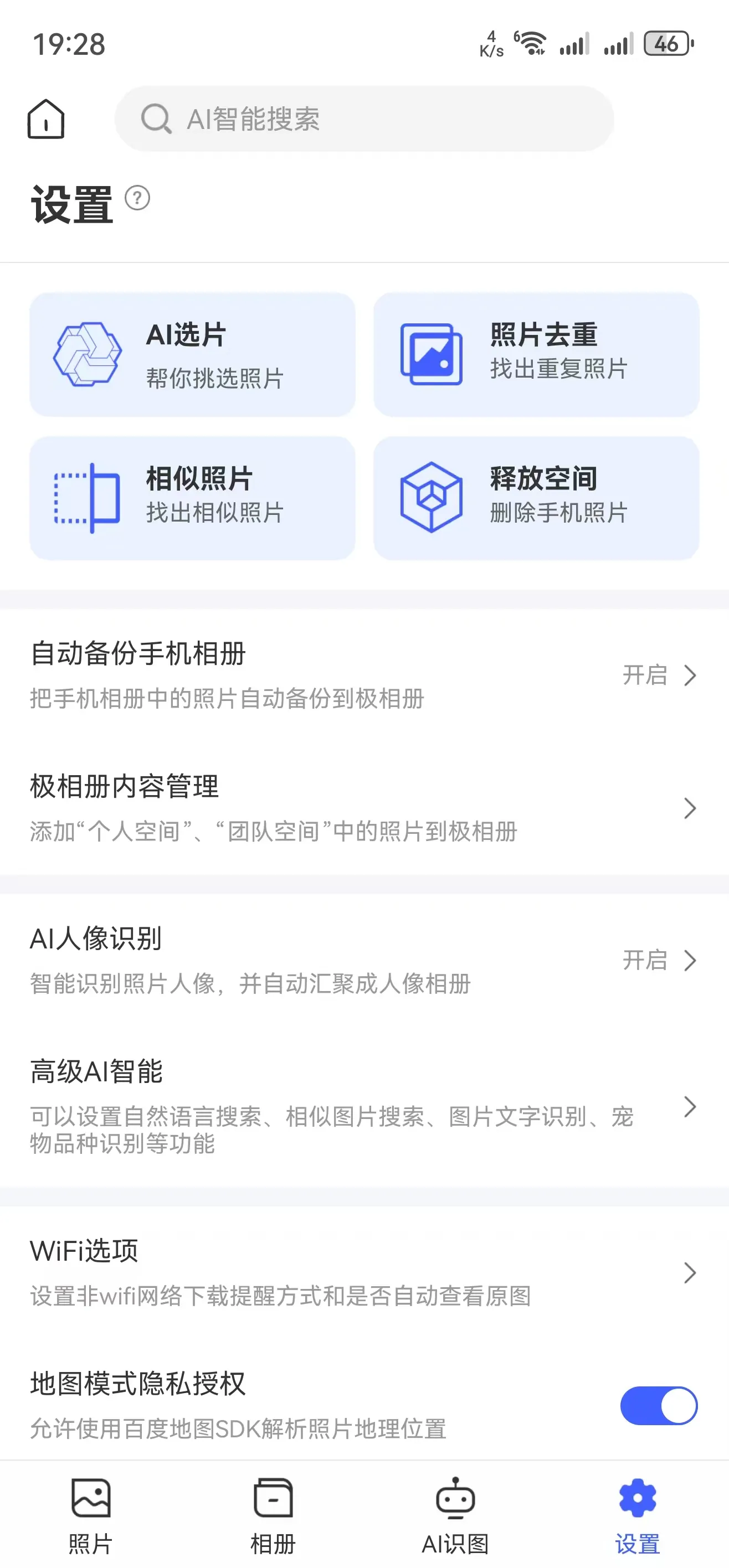The image size is (729, 1568).
Task: Open the 相似照片 card
Action: coord(192,498)
